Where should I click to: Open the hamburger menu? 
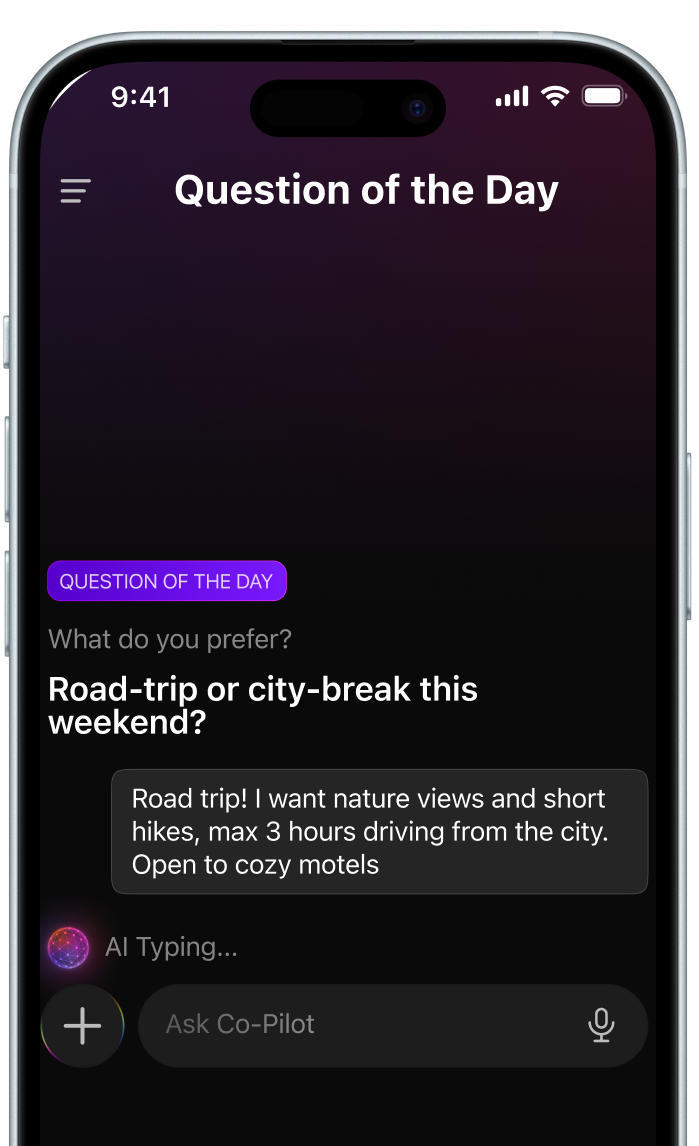(75, 191)
